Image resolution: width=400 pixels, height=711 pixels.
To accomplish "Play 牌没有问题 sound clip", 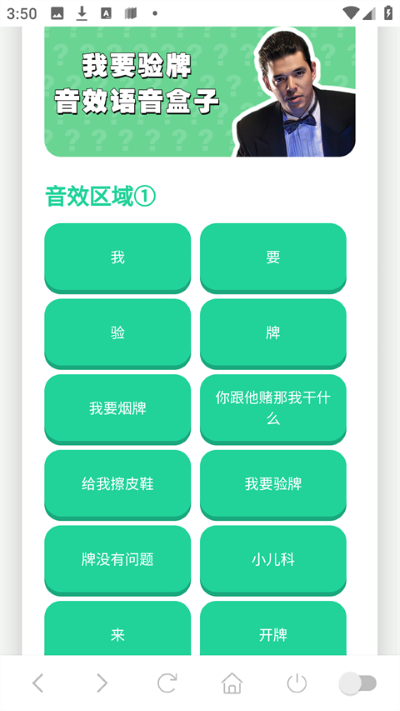I will tap(117, 560).
